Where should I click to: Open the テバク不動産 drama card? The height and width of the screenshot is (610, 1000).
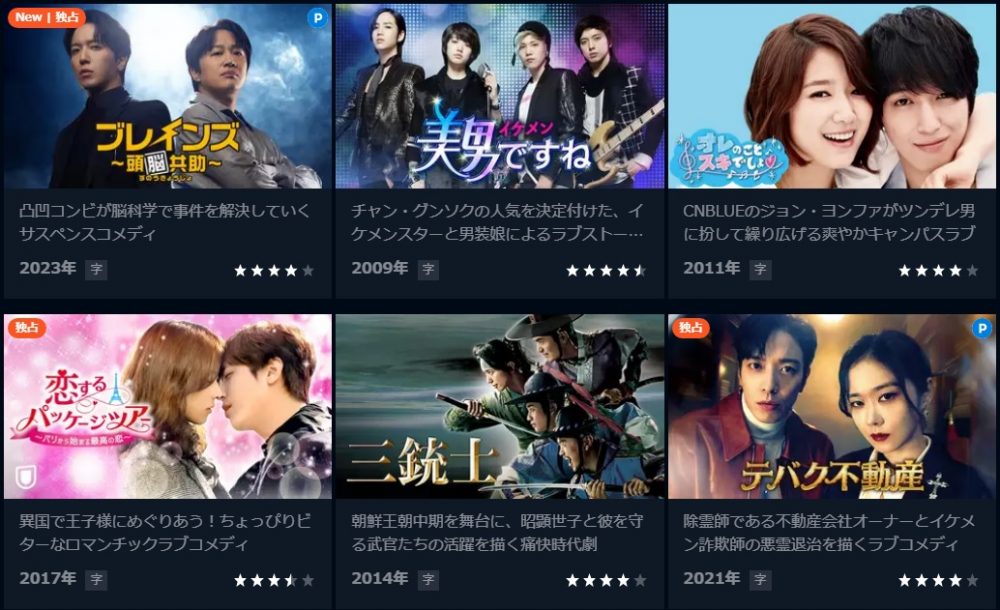coord(831,407)
